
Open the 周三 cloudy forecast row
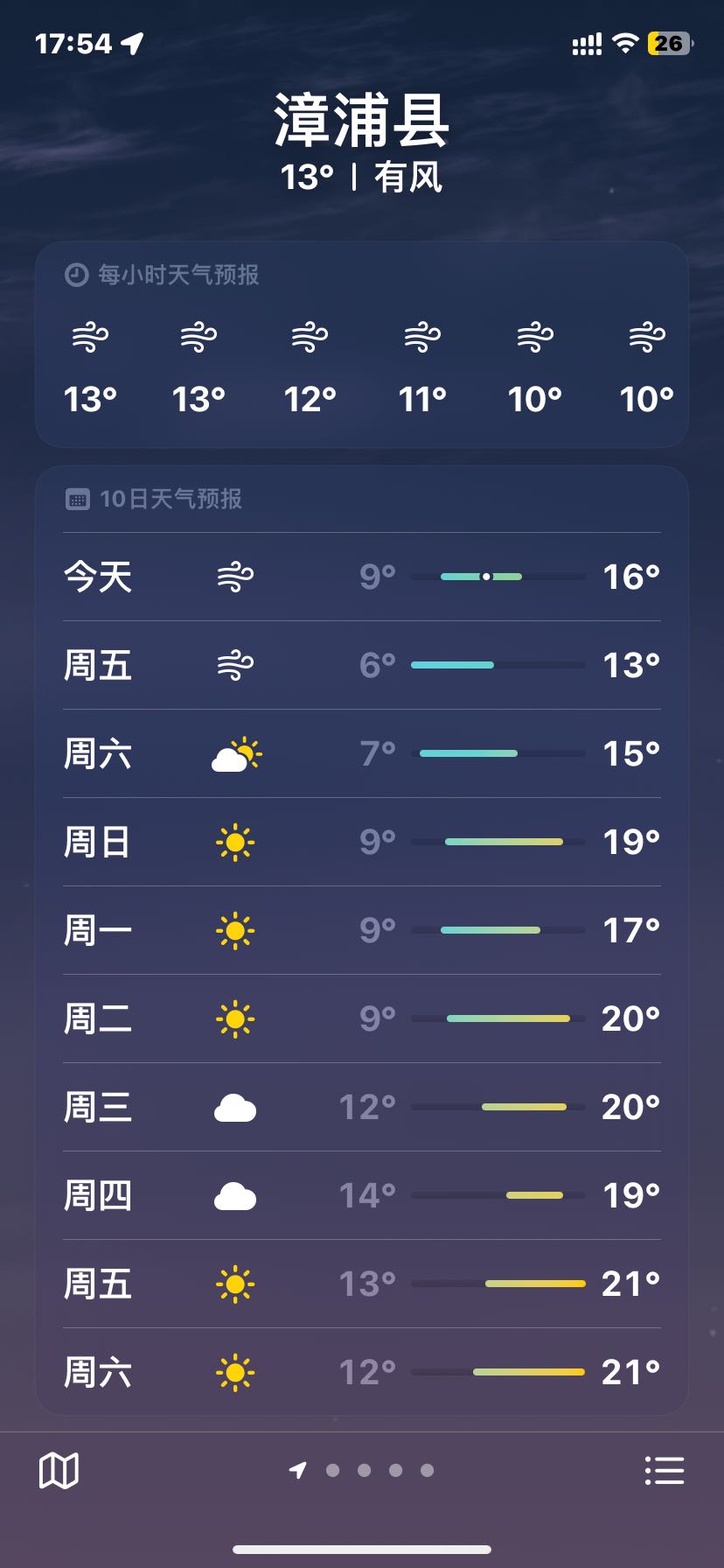pos(362,1107)
